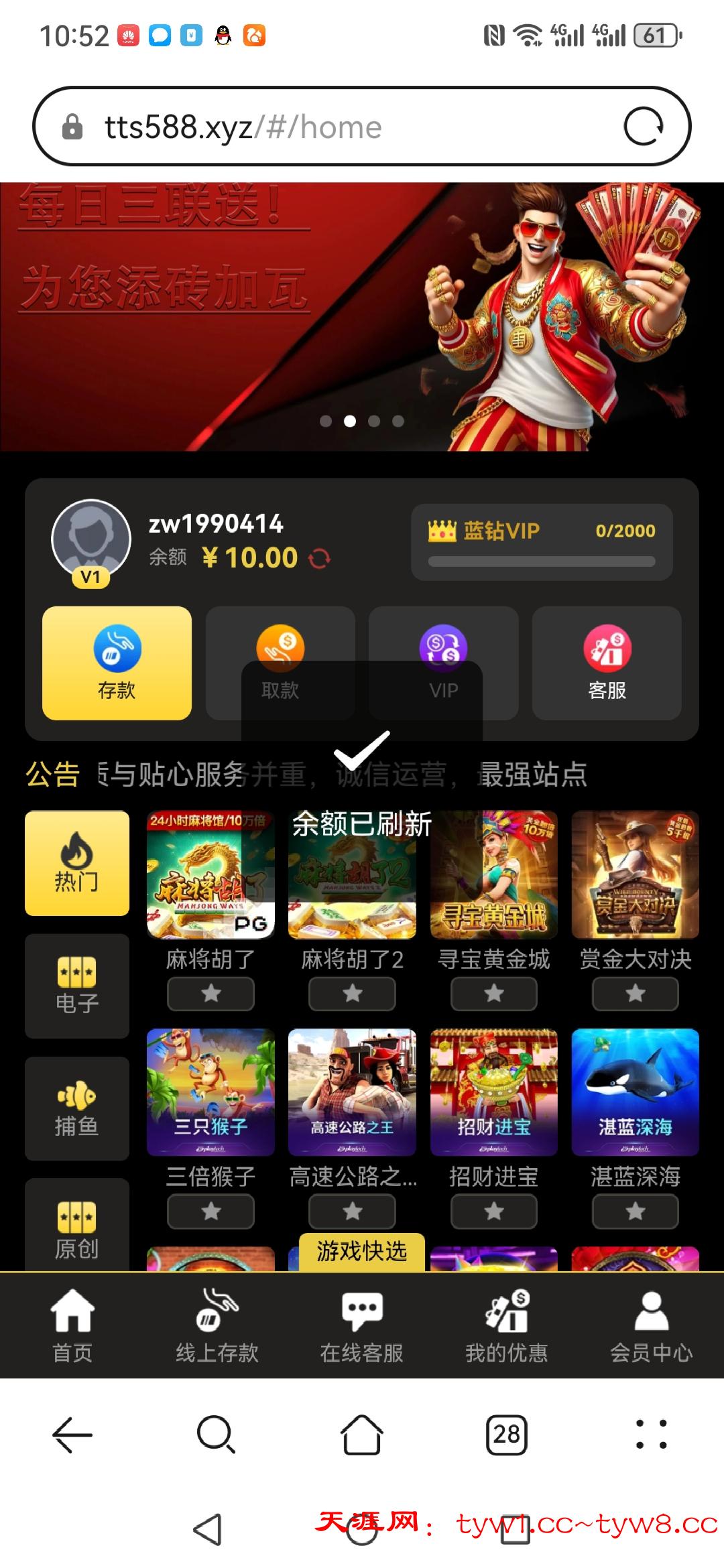Open the 会员中心 member center link
Viewport: 724px width, 1568px height.
click(x=649, y=1323)
